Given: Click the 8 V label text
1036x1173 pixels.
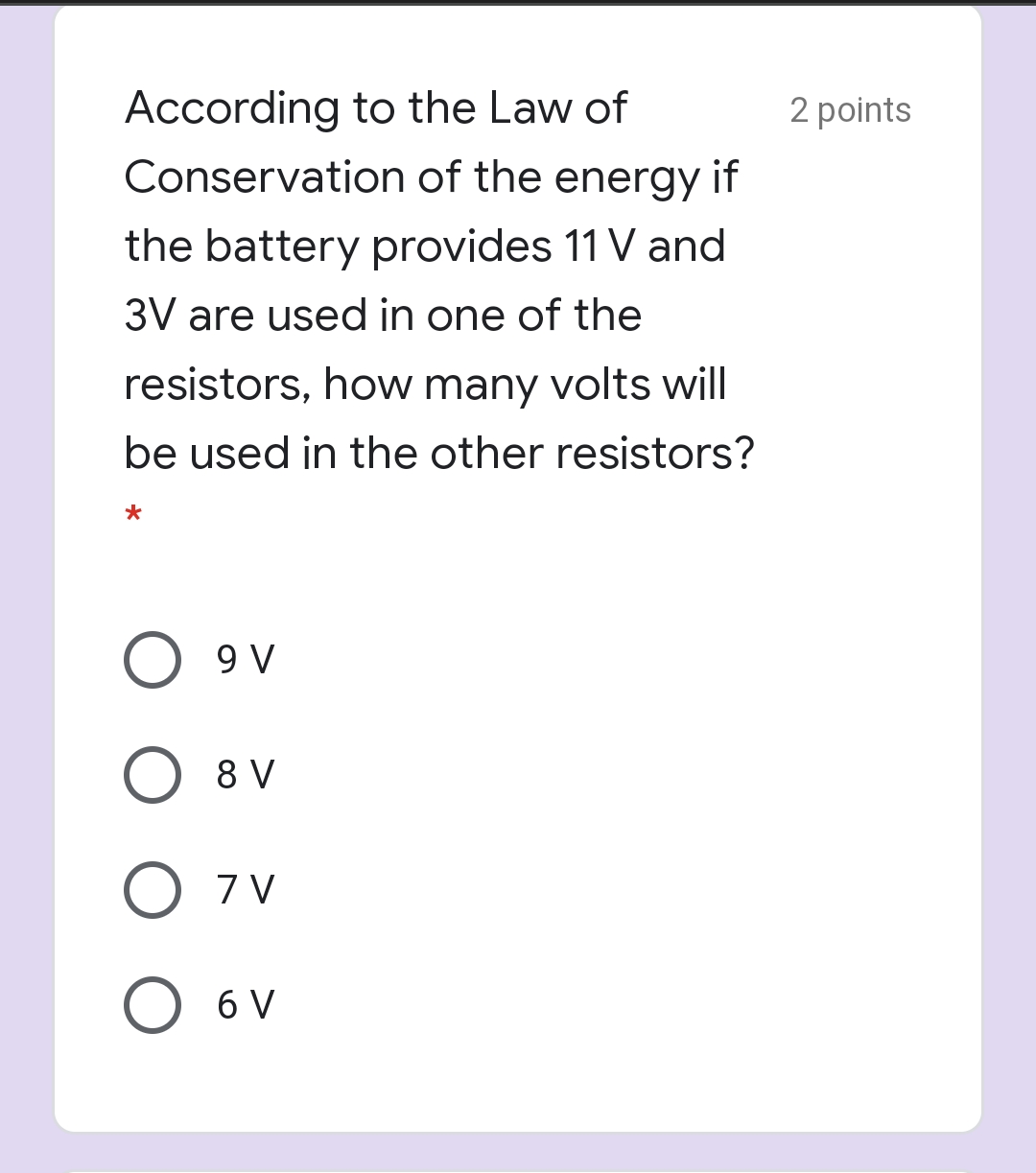Looking at the screenshot, I should (x=244, y=775).
